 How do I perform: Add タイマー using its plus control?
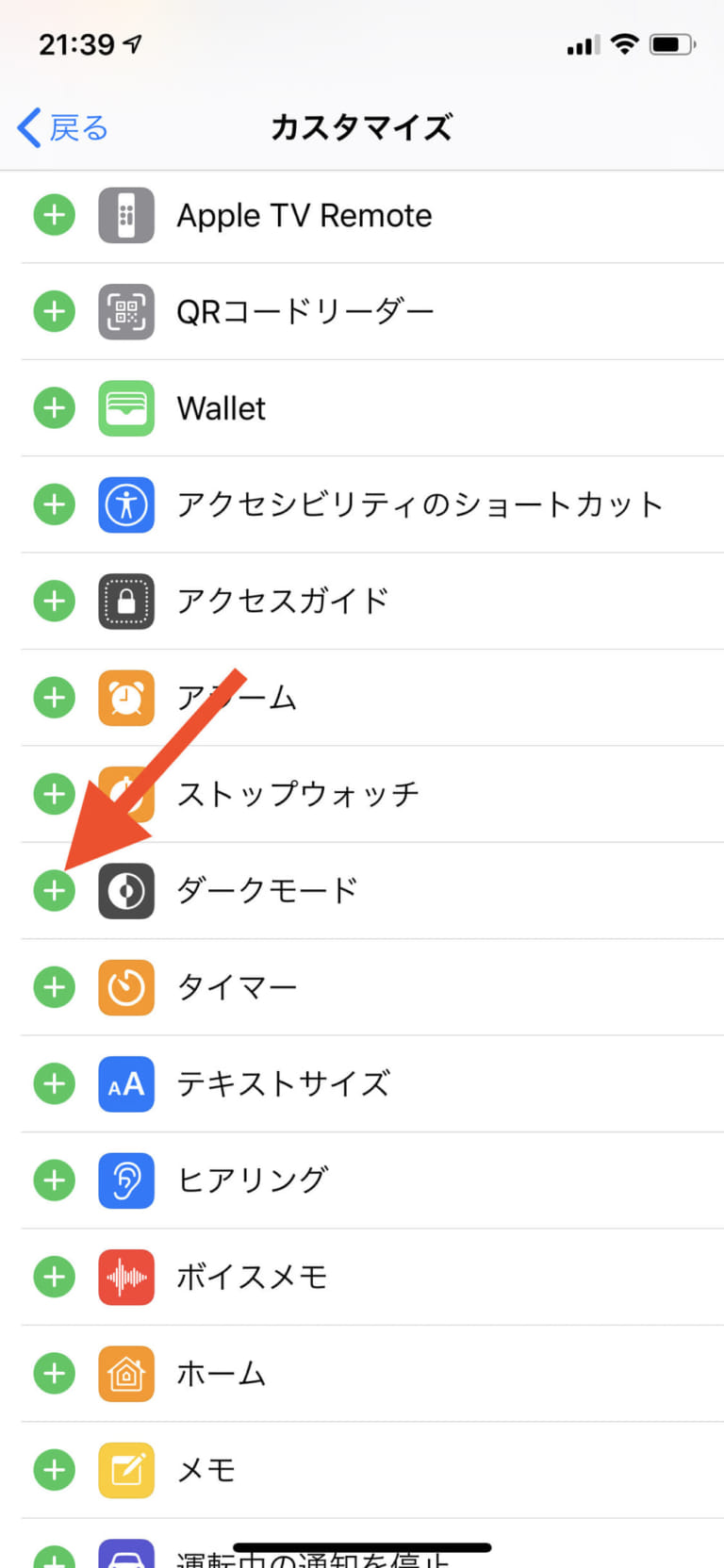coord(54,987)
